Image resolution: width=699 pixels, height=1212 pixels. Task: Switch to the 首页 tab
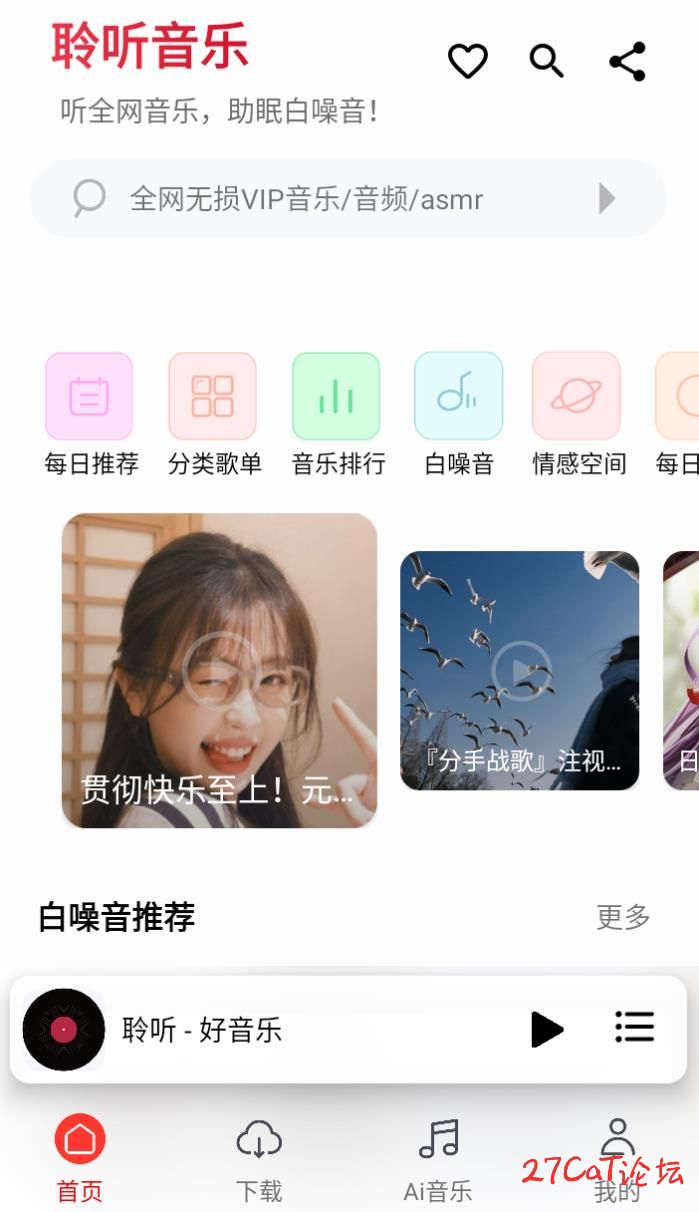[x=80, y=1158]
